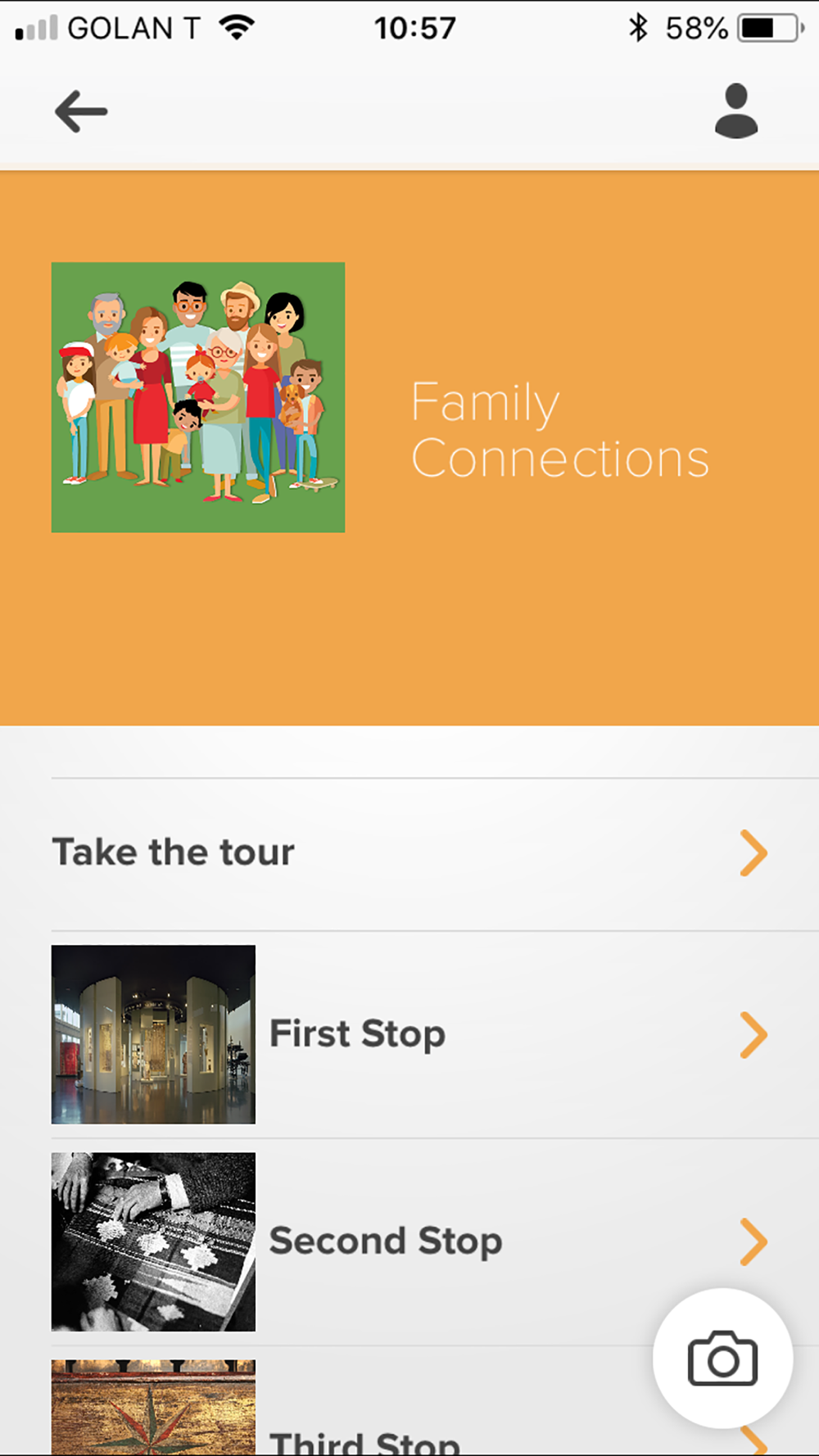
Task: Open the First Stop row
Action: click(x=409, y=1034)
